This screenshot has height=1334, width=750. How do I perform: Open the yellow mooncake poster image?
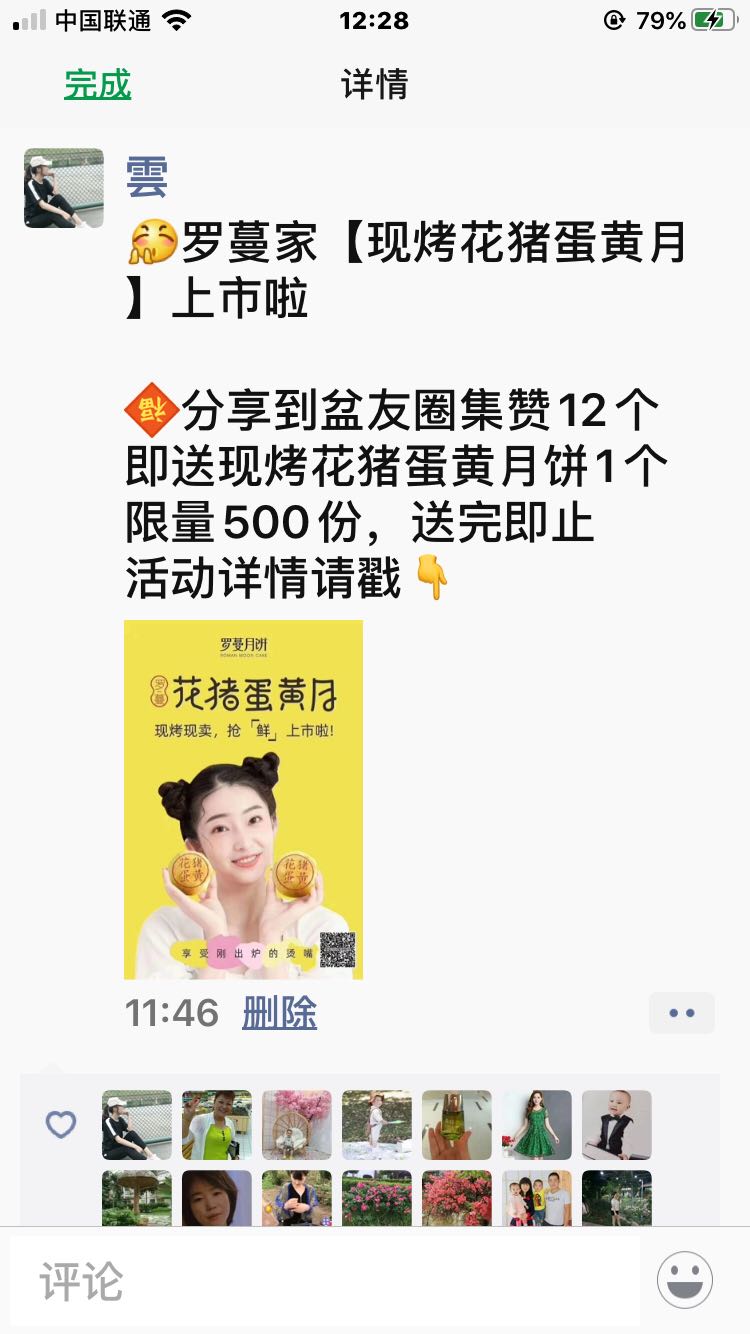tap(243, 800)
